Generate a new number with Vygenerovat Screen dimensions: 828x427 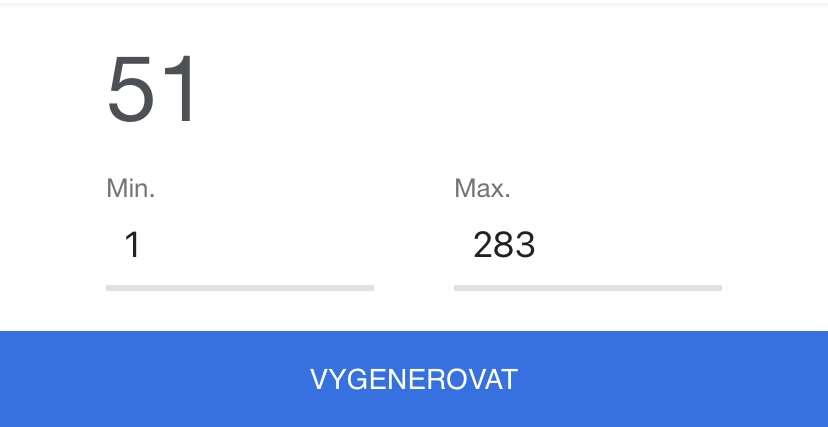tap(414, 380)
